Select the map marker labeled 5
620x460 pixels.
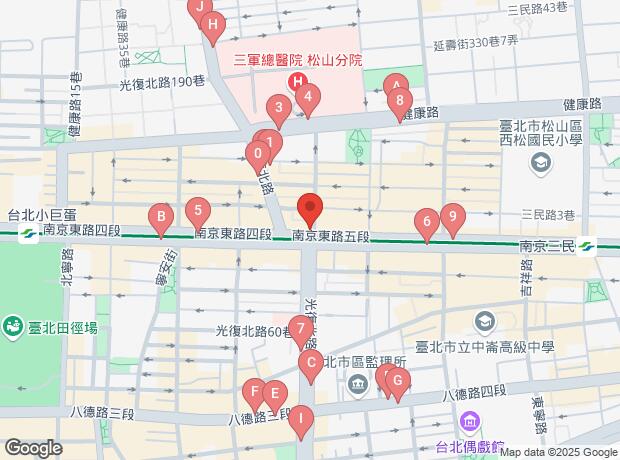click(x=199, y=212)
